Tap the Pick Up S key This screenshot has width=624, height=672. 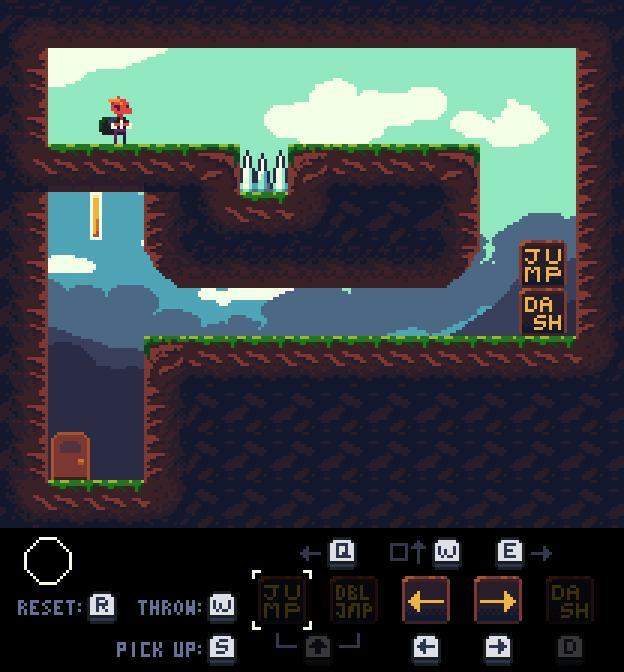click(221, 647)
